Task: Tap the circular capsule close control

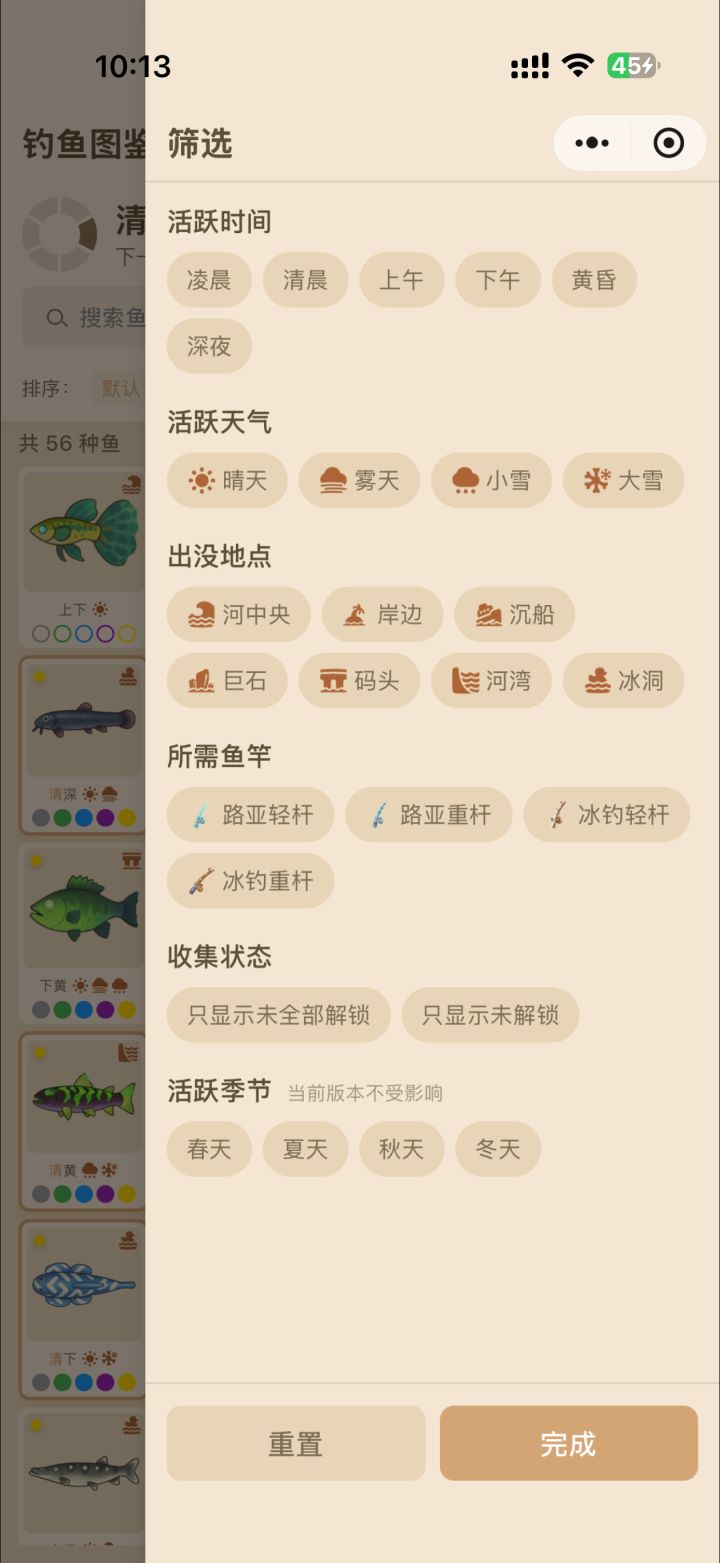Action: 668,143
